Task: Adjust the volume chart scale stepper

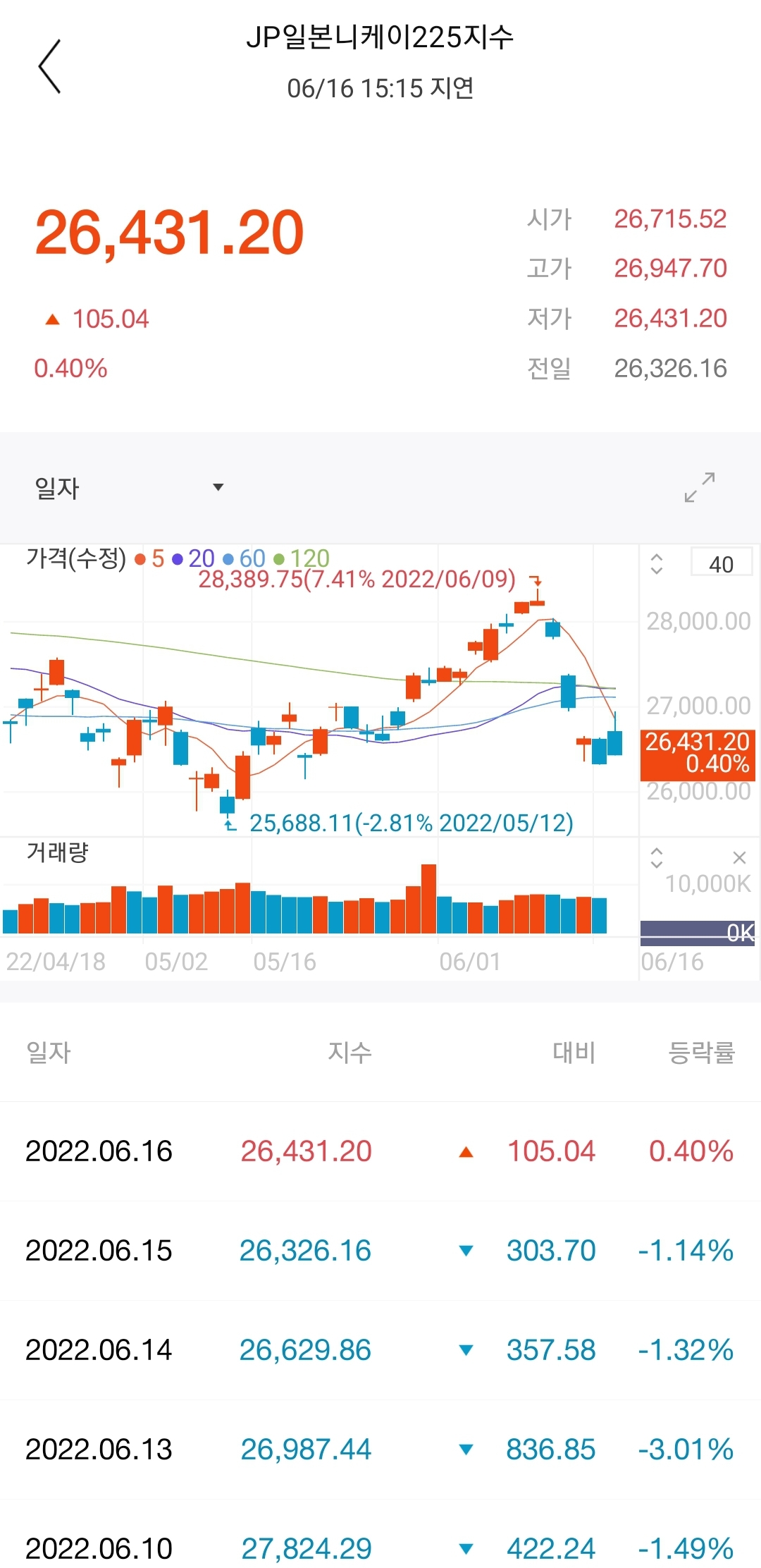Action: coord(657,857)
